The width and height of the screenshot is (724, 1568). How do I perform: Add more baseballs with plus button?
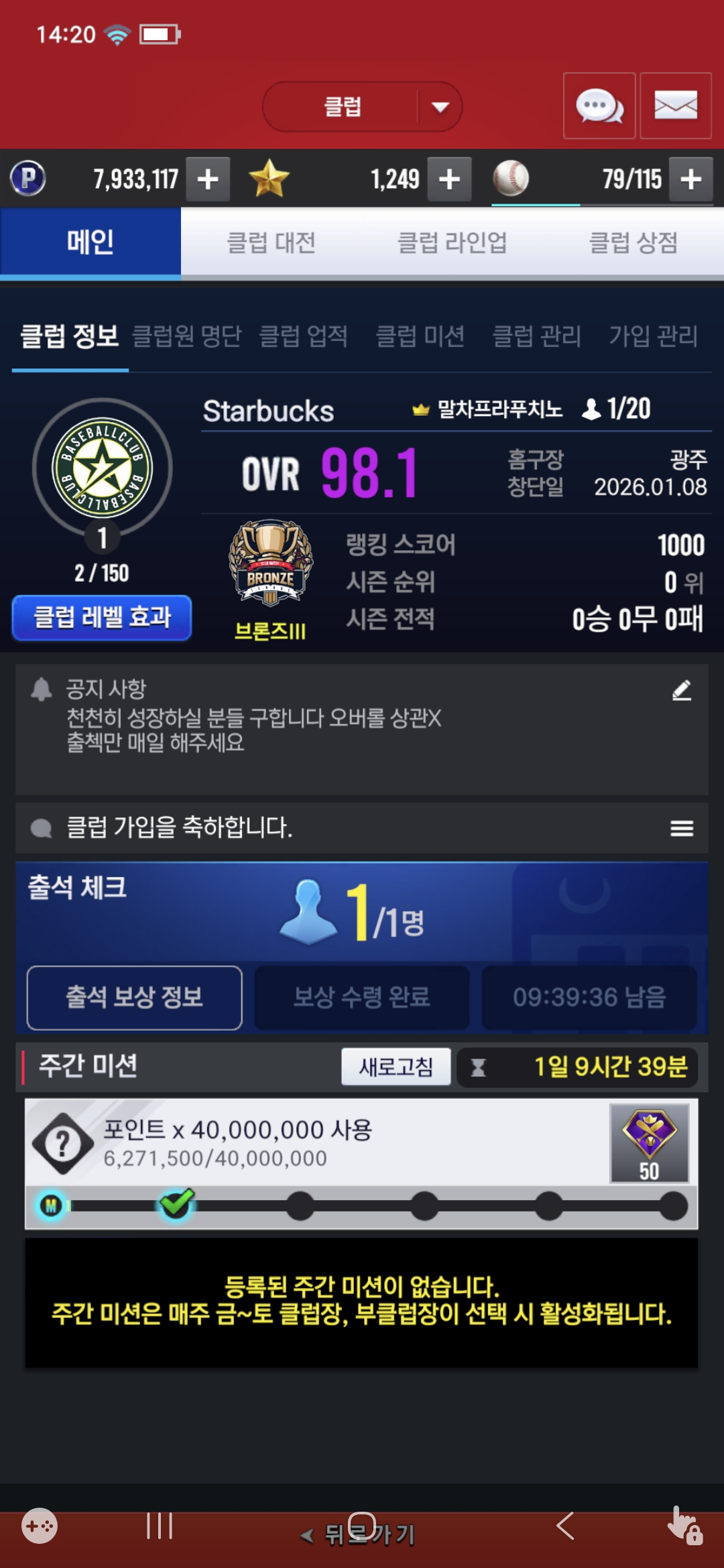point(690,180)
